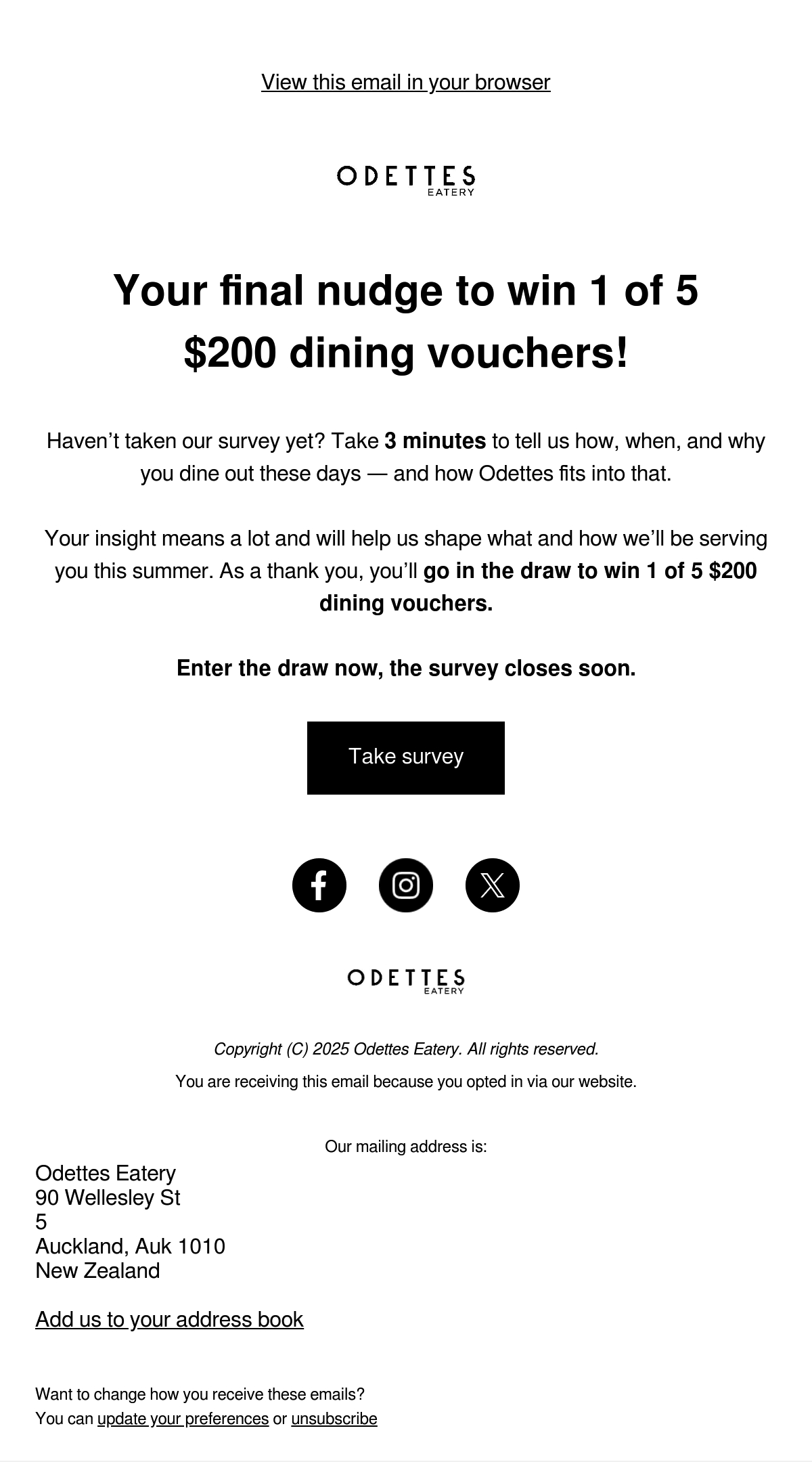Image resolution: width=812 pixels, height=1462 pixels.
Task: Tap the Take survey button
Action: tap(406, 757)
